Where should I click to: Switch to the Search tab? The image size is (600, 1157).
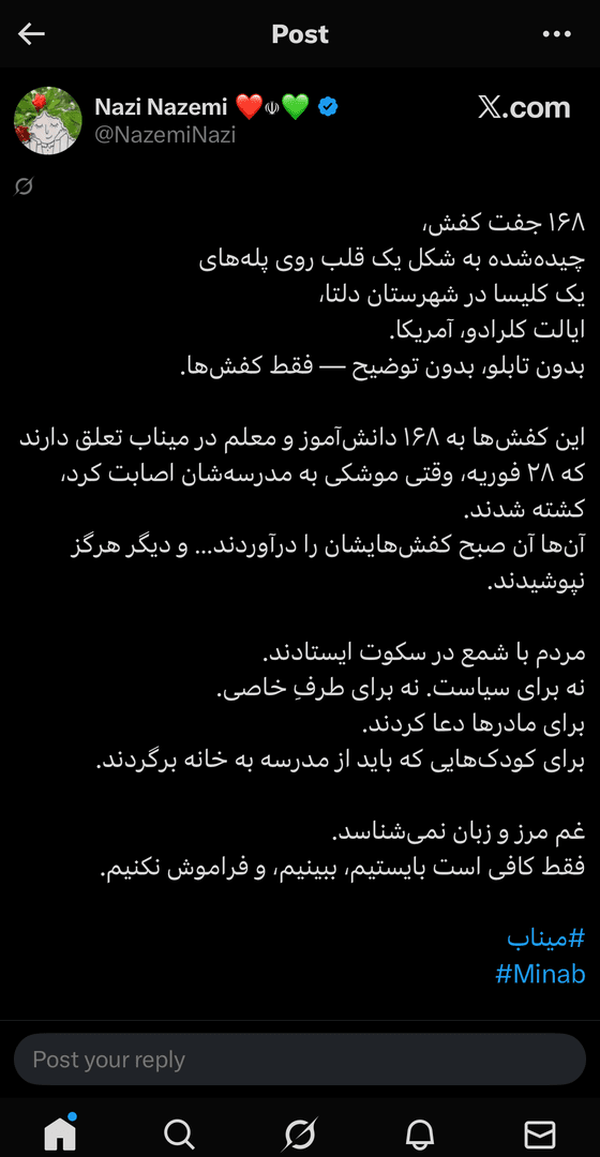pos(179,1133)
